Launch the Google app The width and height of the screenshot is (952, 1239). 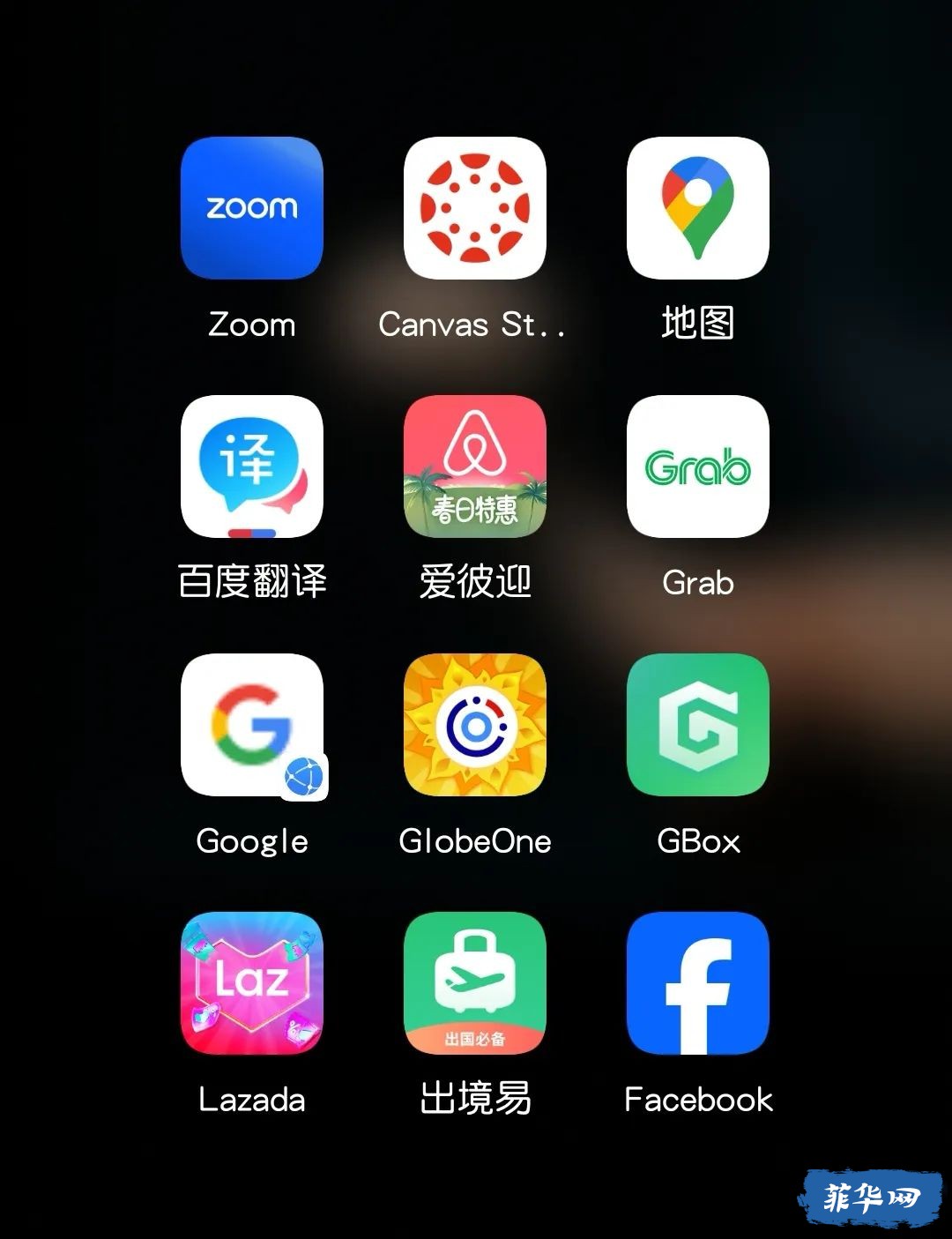click(x=252, y=725)
